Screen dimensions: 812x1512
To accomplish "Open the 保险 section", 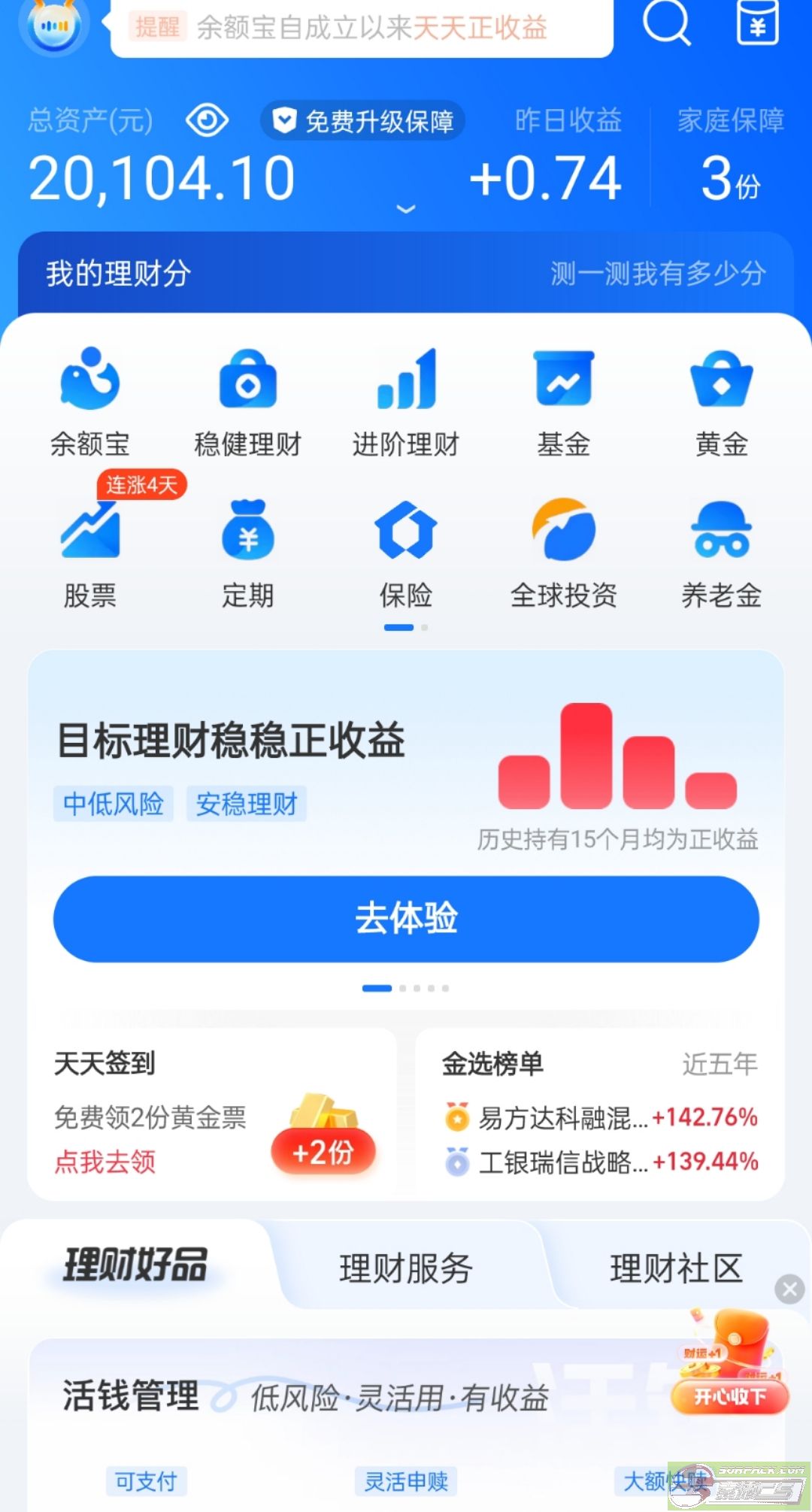I will 406,553.
